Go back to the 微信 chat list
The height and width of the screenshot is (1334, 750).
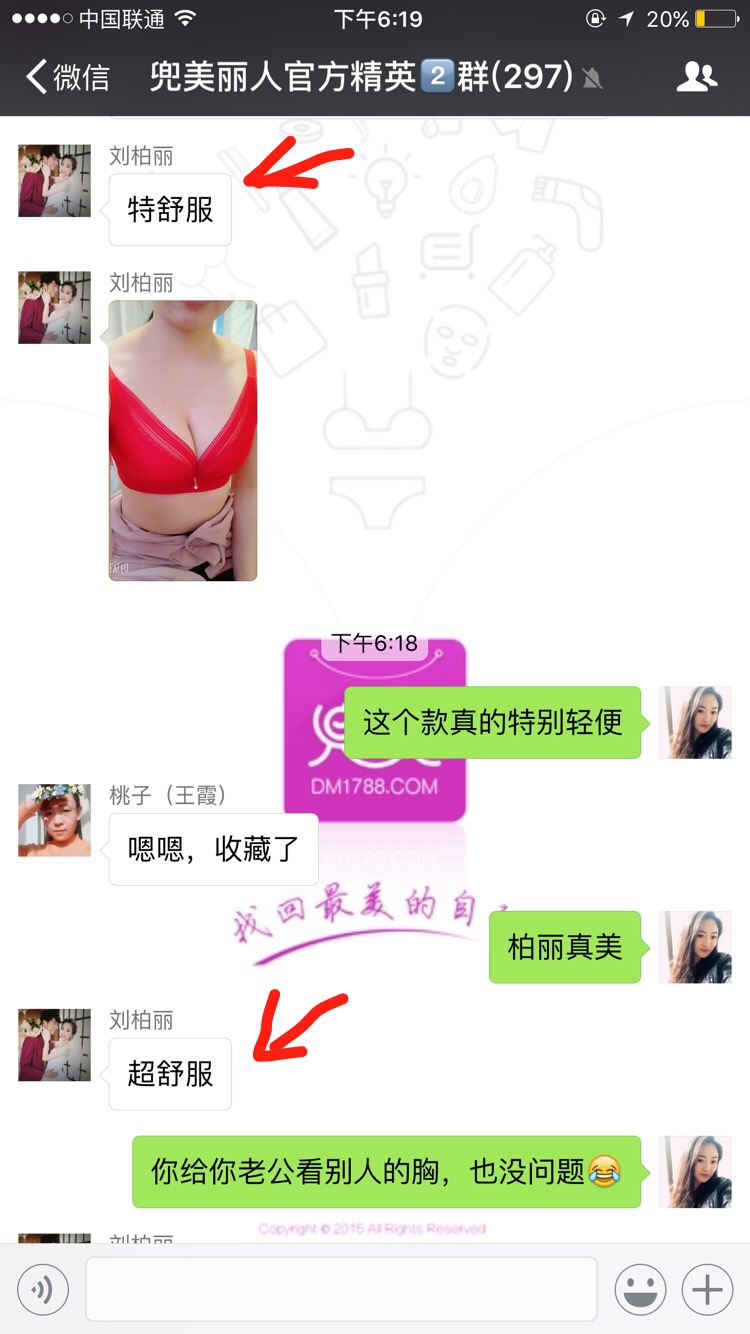click(68, 77)
